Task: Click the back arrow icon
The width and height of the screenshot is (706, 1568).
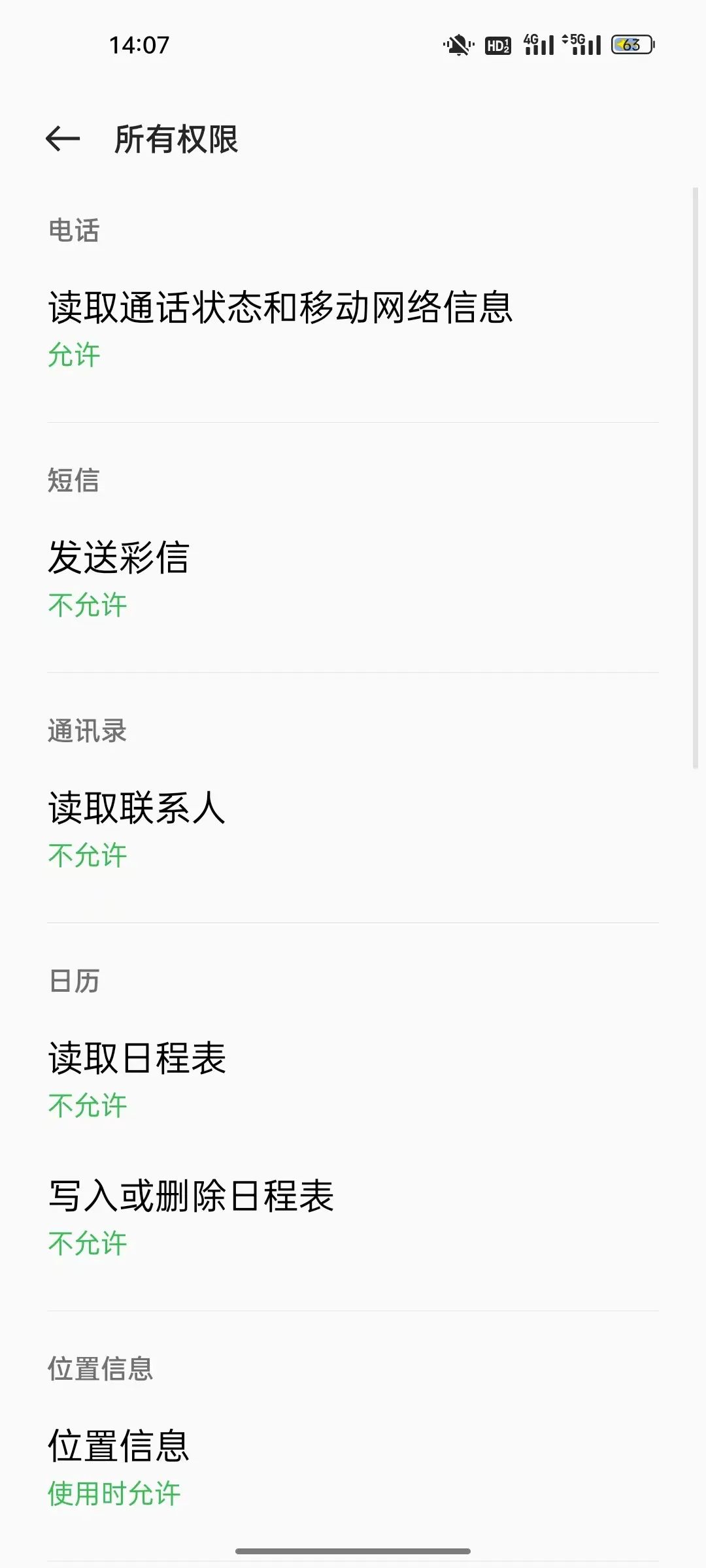Action: (x=61, y=139)
